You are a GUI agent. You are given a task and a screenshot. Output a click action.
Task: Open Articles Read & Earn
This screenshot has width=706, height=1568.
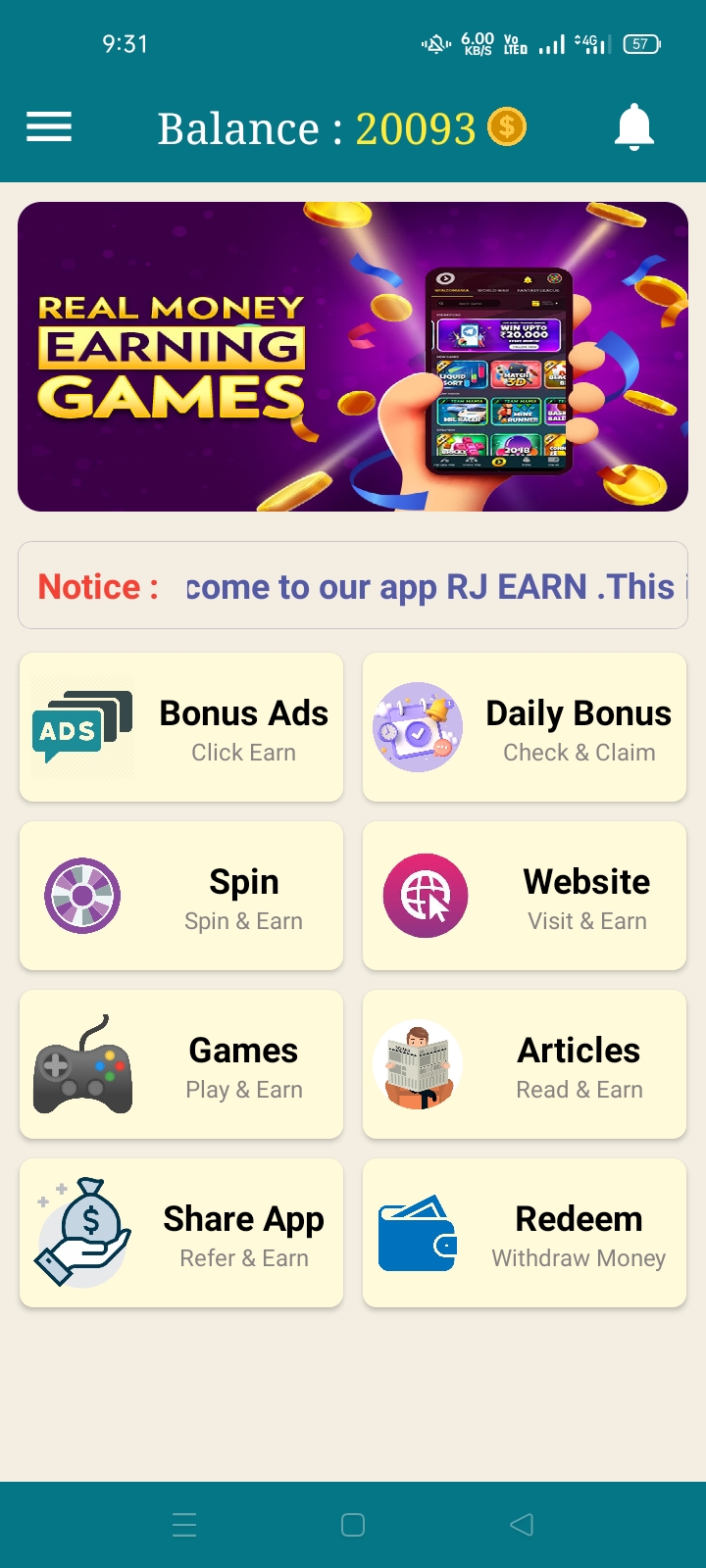click(x=525, y=1064)
